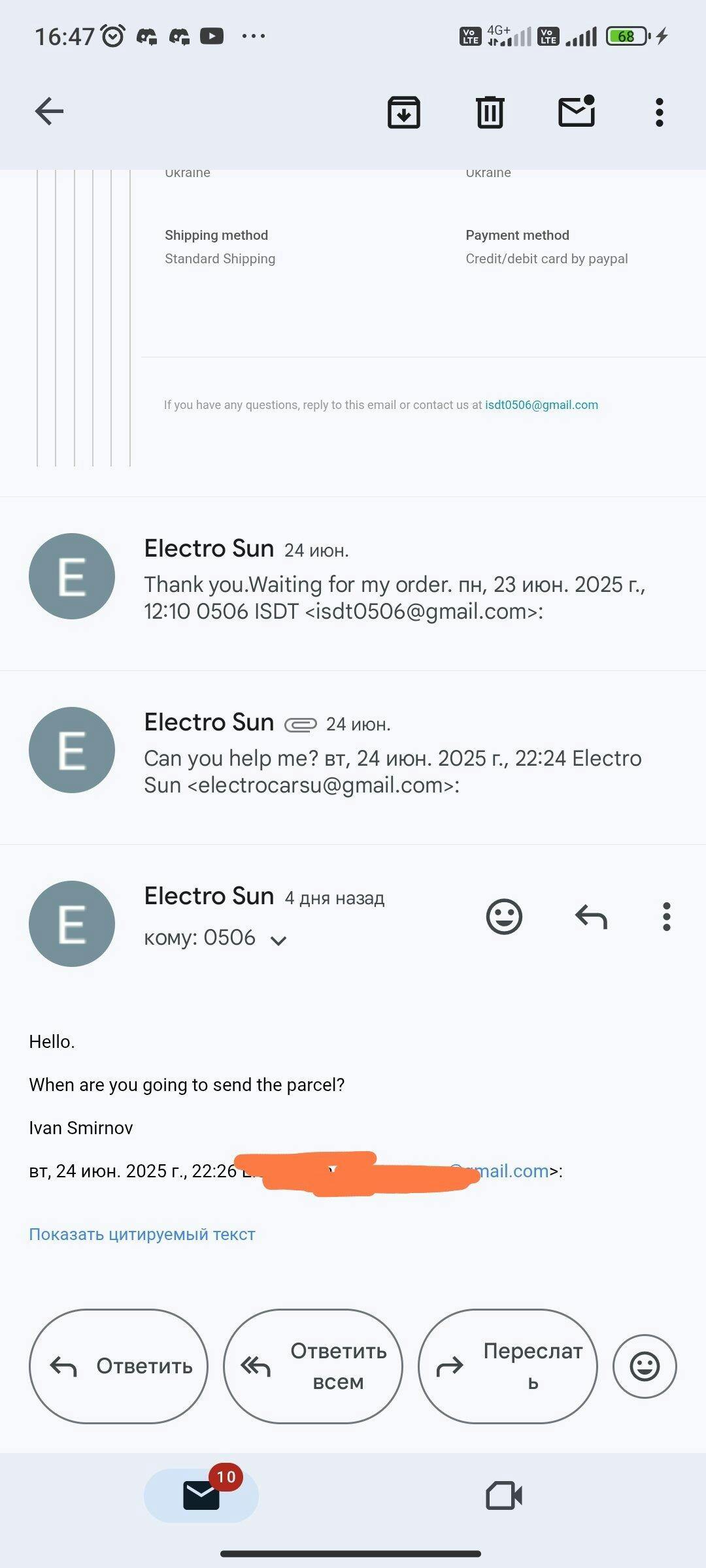Mark the conversation as unread
Viewport: 706px width, 1568px height.
coord(577,111)
